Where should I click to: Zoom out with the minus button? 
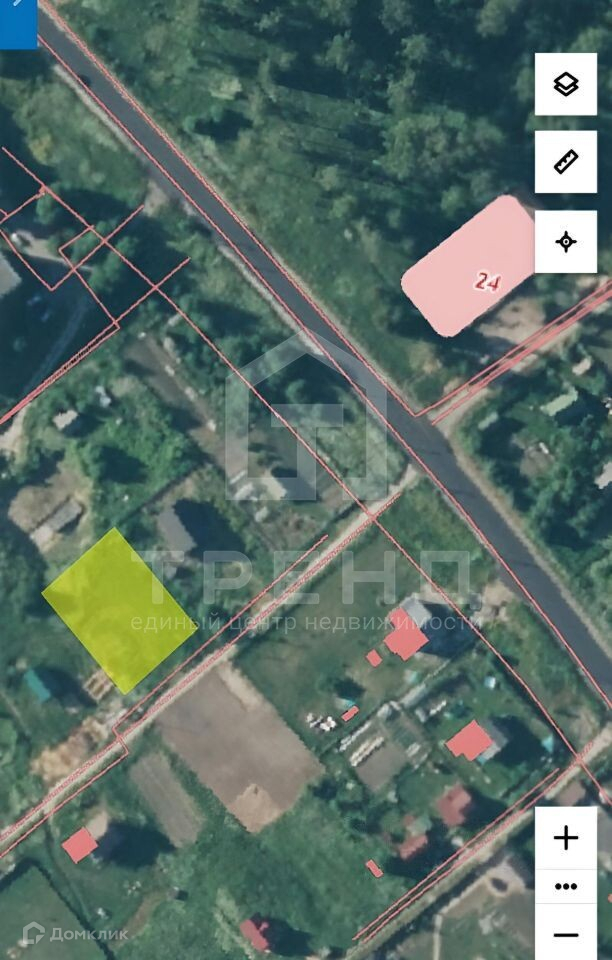566,934
